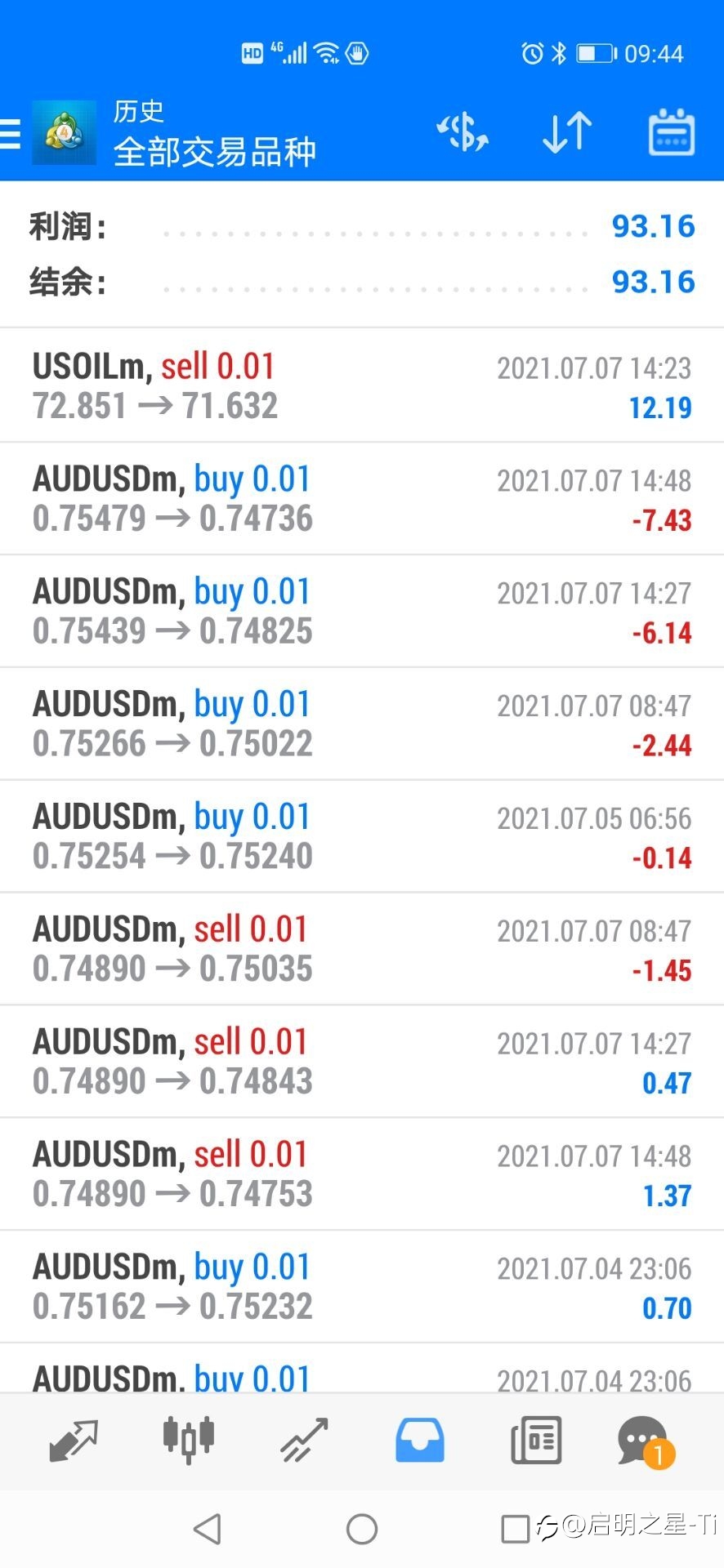724x1568 pixels.
Task: Expand the AUDUSDm buy trade with 0.70 profit
Action: pyautogui.click(x=362, y=1288)
